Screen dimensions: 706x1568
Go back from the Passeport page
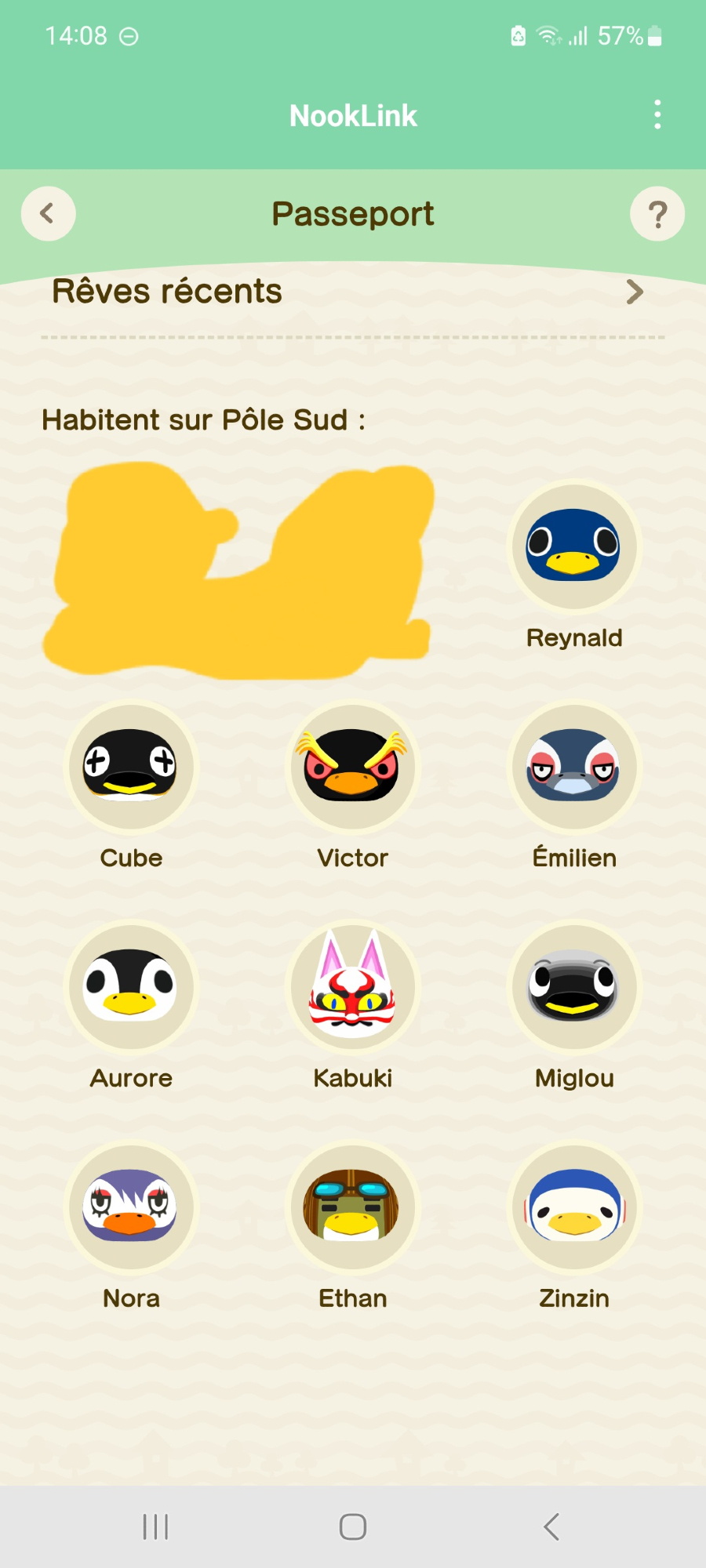[x=48, y=213]
